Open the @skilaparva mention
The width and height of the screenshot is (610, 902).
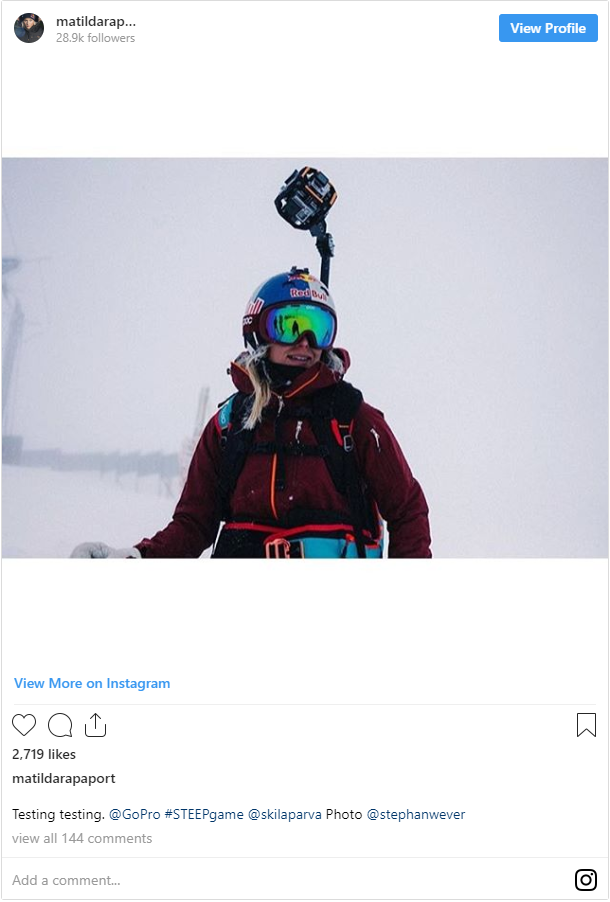click(285, 814)
